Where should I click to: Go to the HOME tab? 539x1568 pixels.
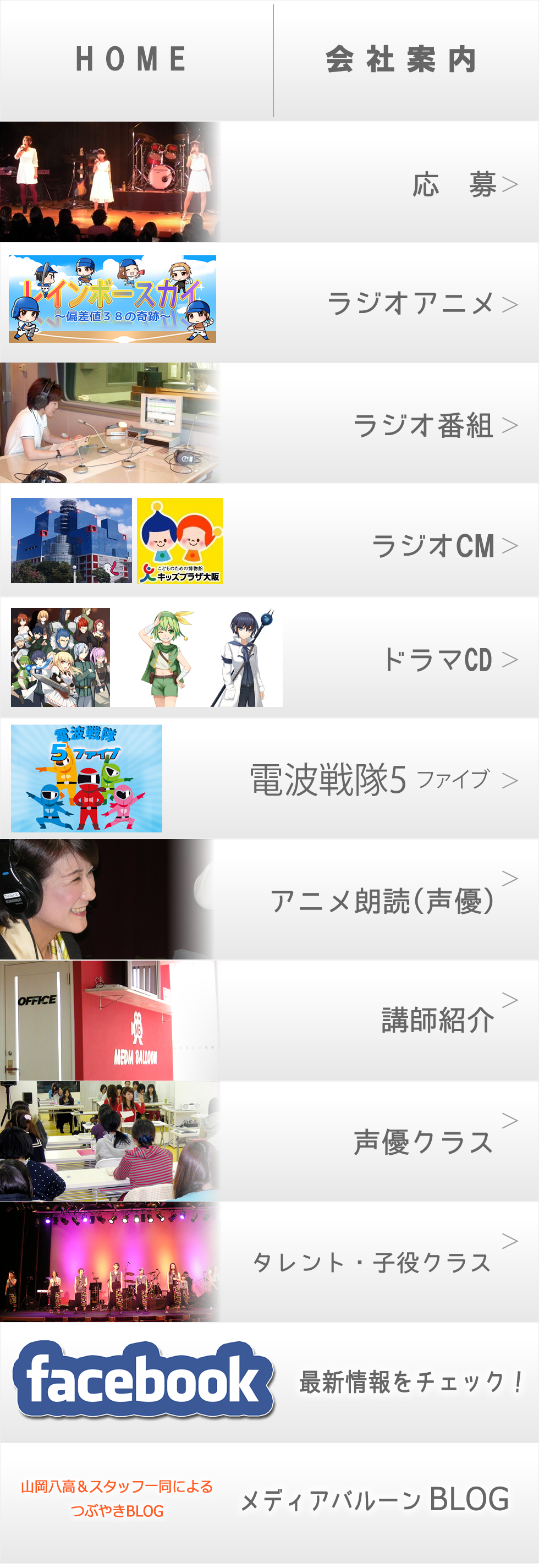tap(131, 59)
